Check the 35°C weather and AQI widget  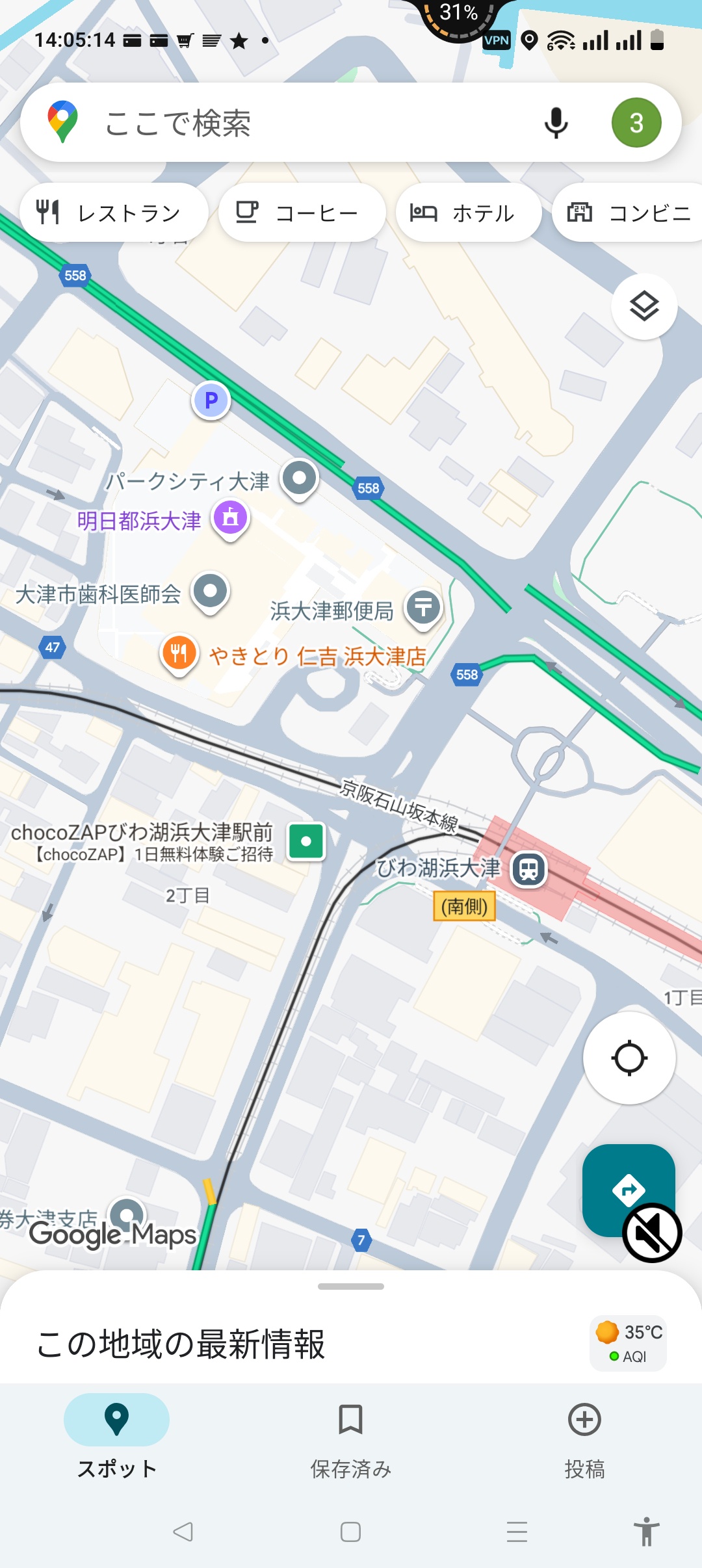628,1343
